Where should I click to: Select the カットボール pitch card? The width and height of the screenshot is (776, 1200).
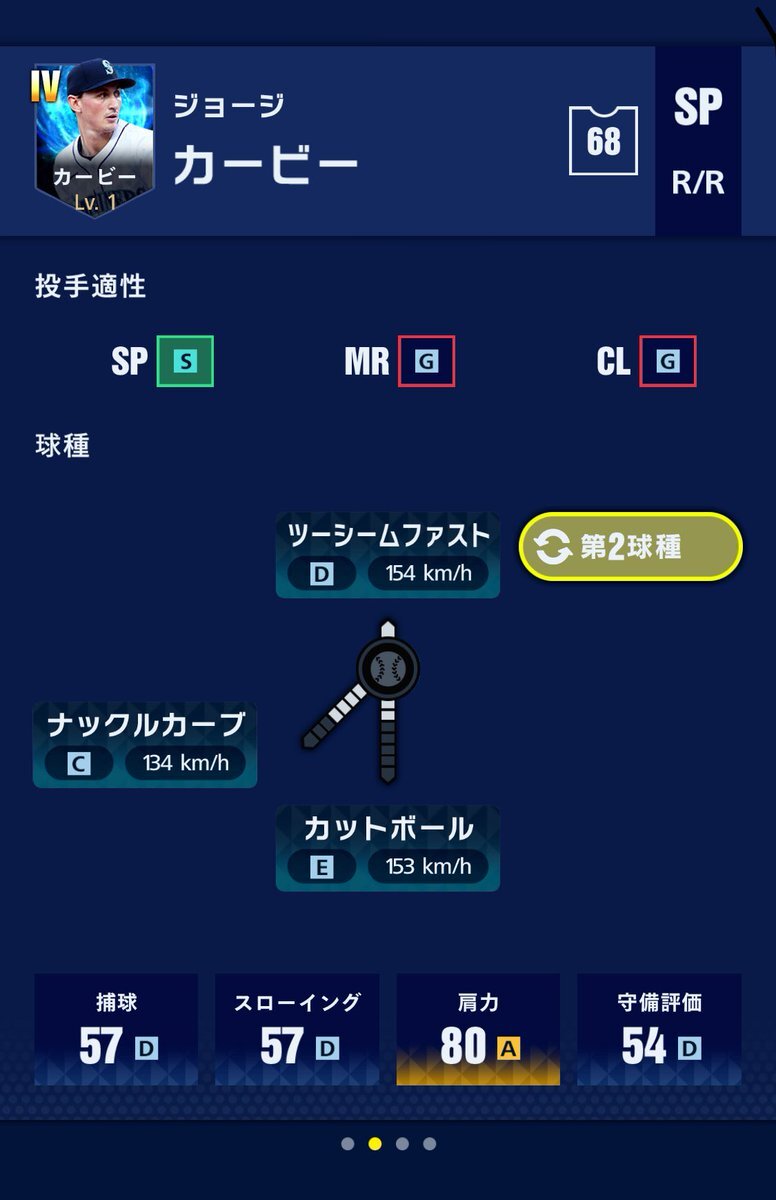click(388, 848)
